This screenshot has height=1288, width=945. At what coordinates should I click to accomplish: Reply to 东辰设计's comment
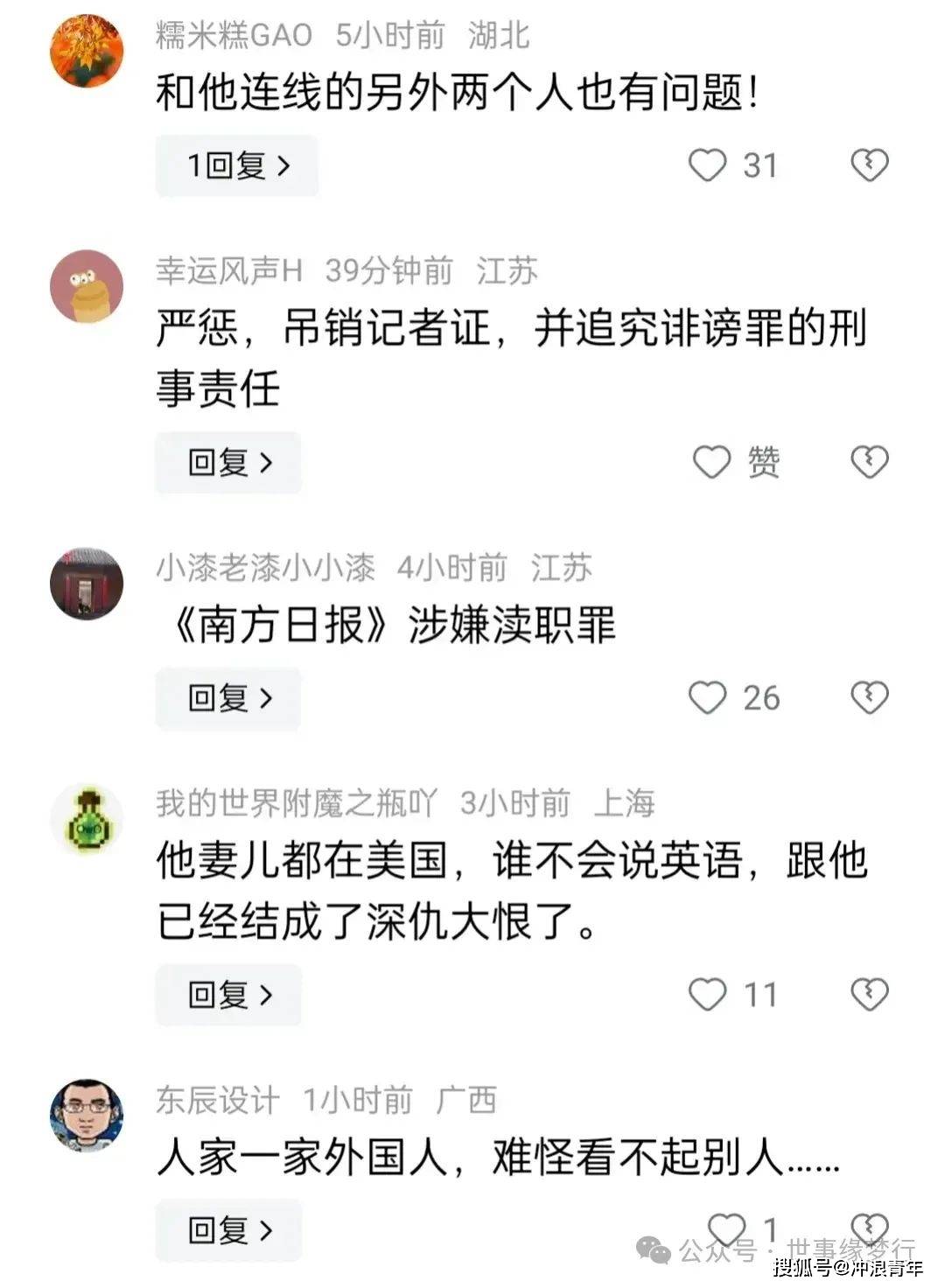(228, 1230)
